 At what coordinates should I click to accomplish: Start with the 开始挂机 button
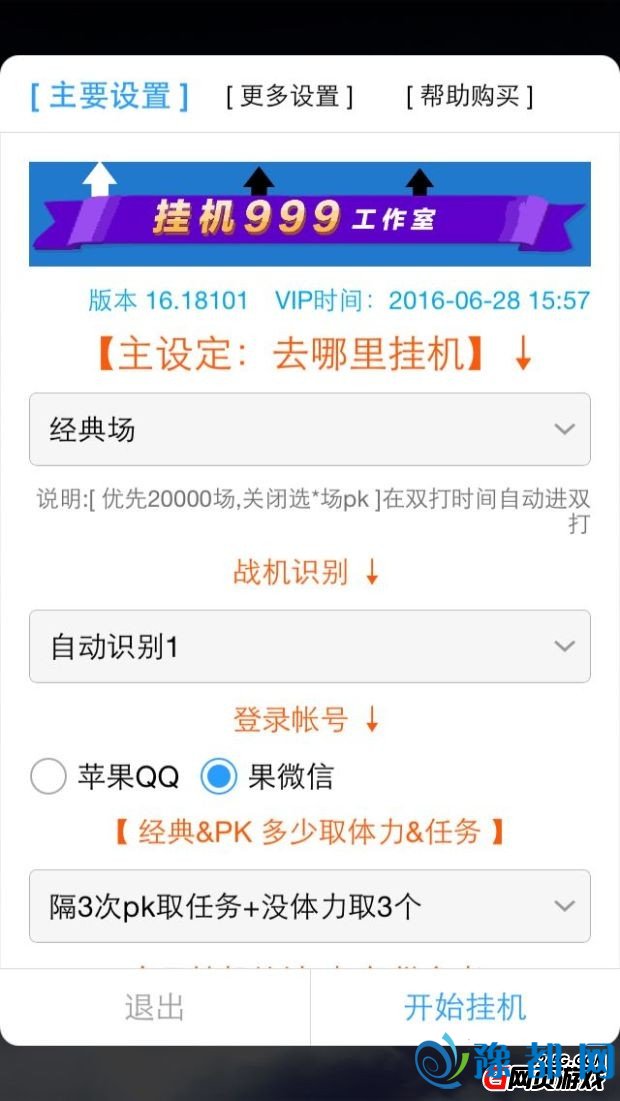(x=465, y=1007)
